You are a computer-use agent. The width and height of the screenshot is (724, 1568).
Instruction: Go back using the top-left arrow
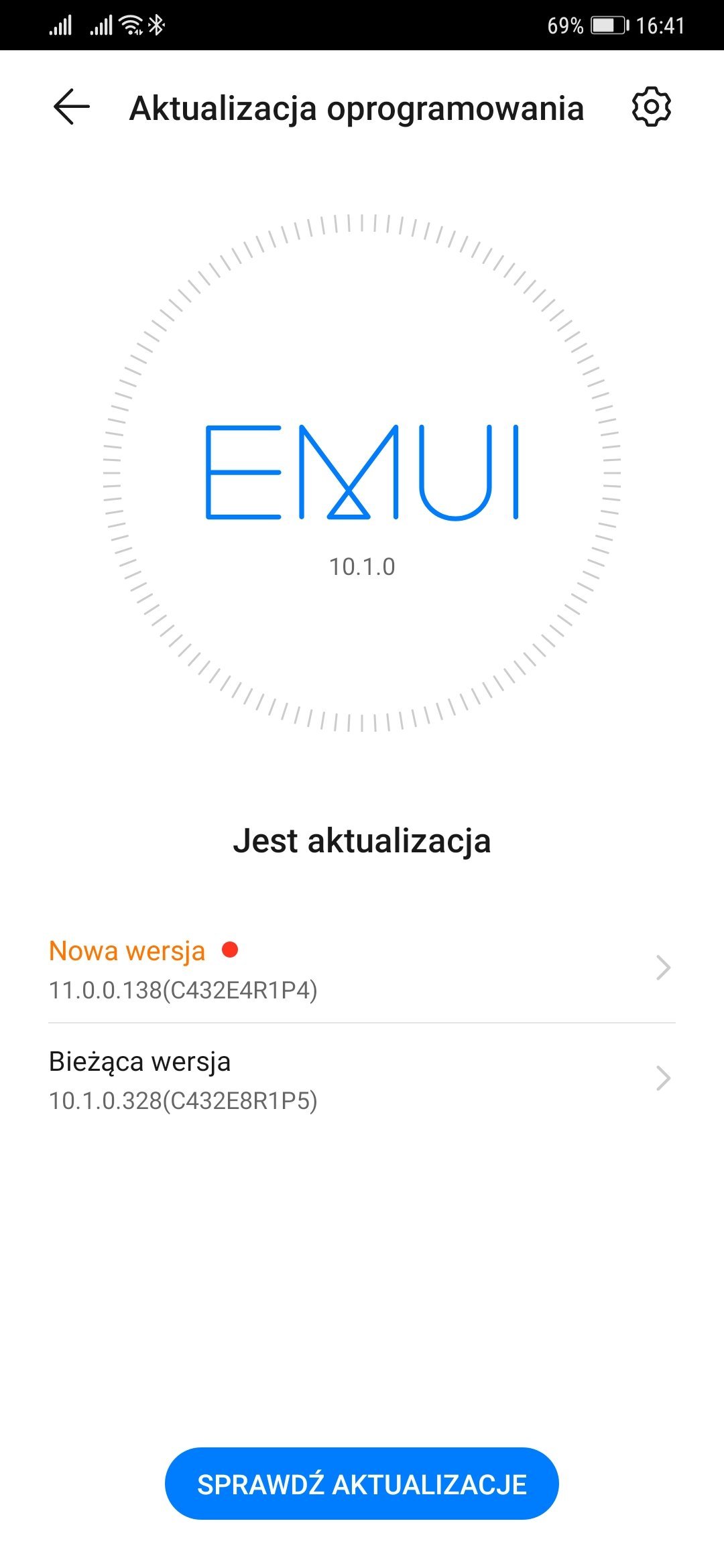coord(71,107)
